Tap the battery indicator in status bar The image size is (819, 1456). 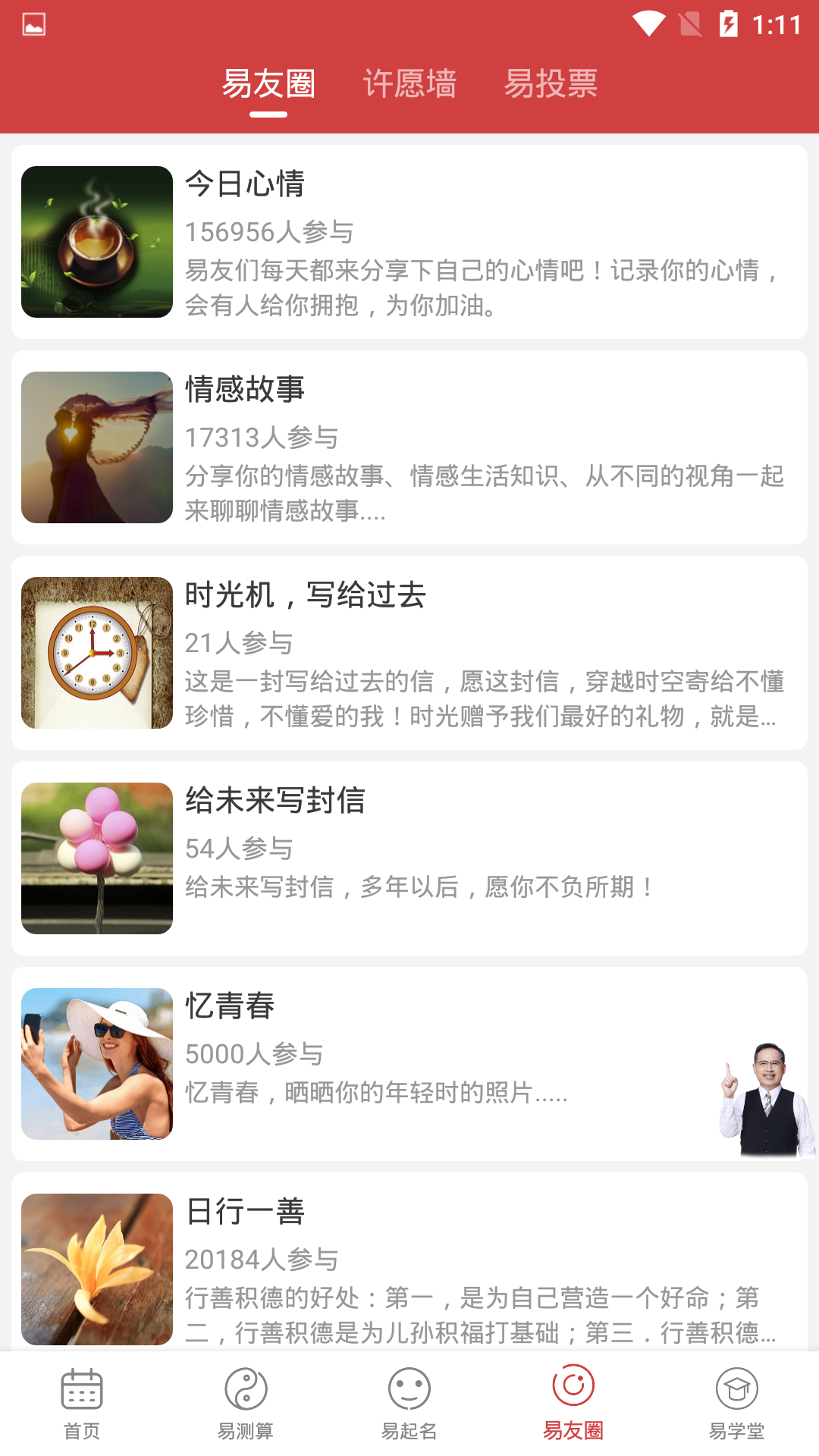726,23
